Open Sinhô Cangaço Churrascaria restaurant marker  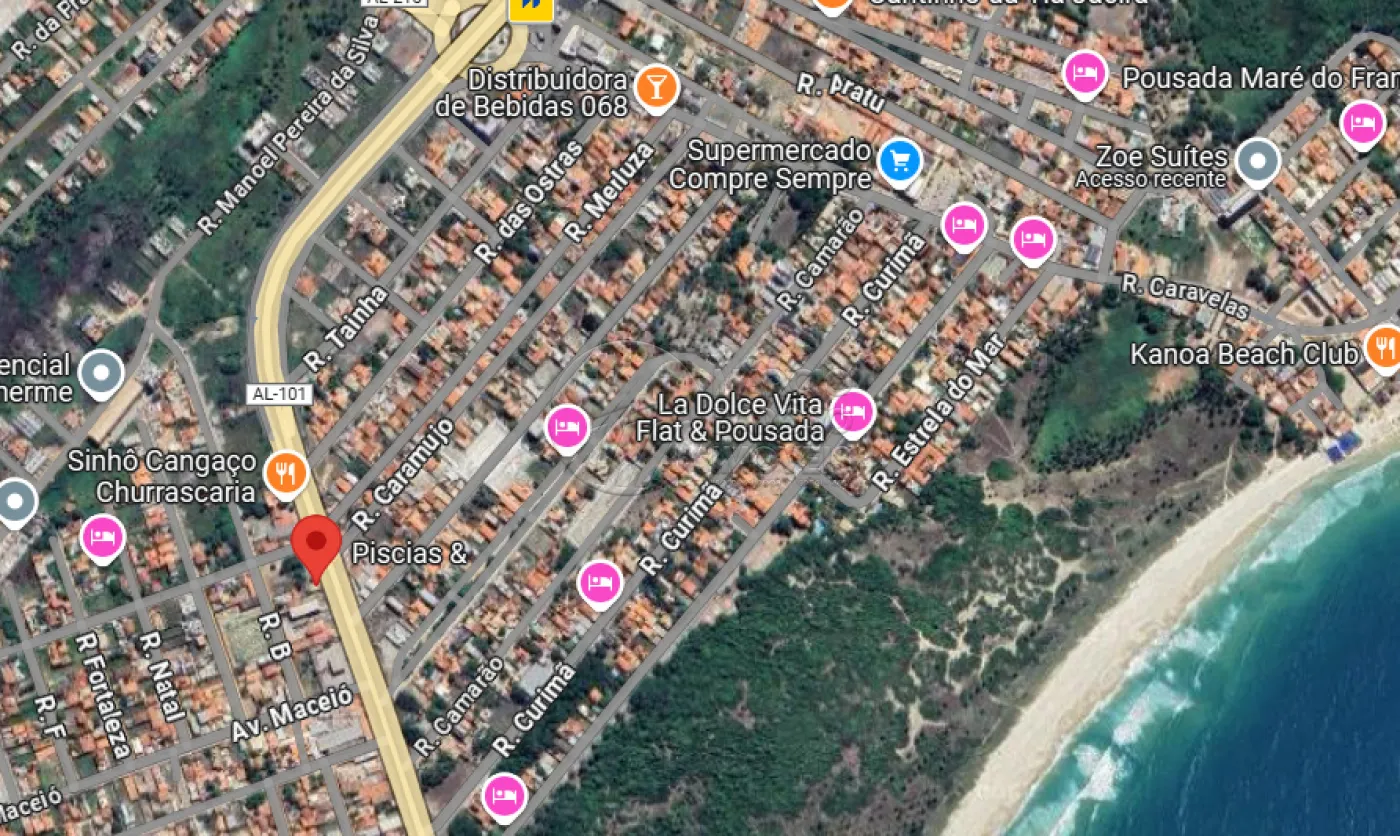click(x=286, y=473)
